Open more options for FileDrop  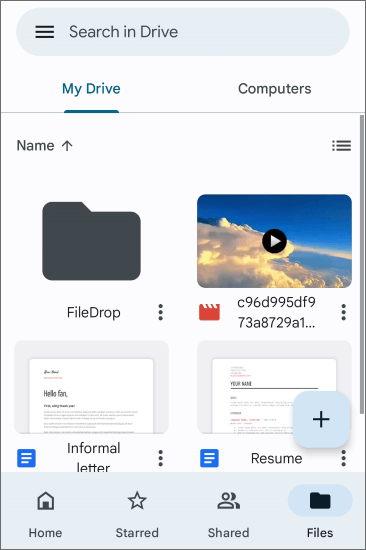click(160, 312)
